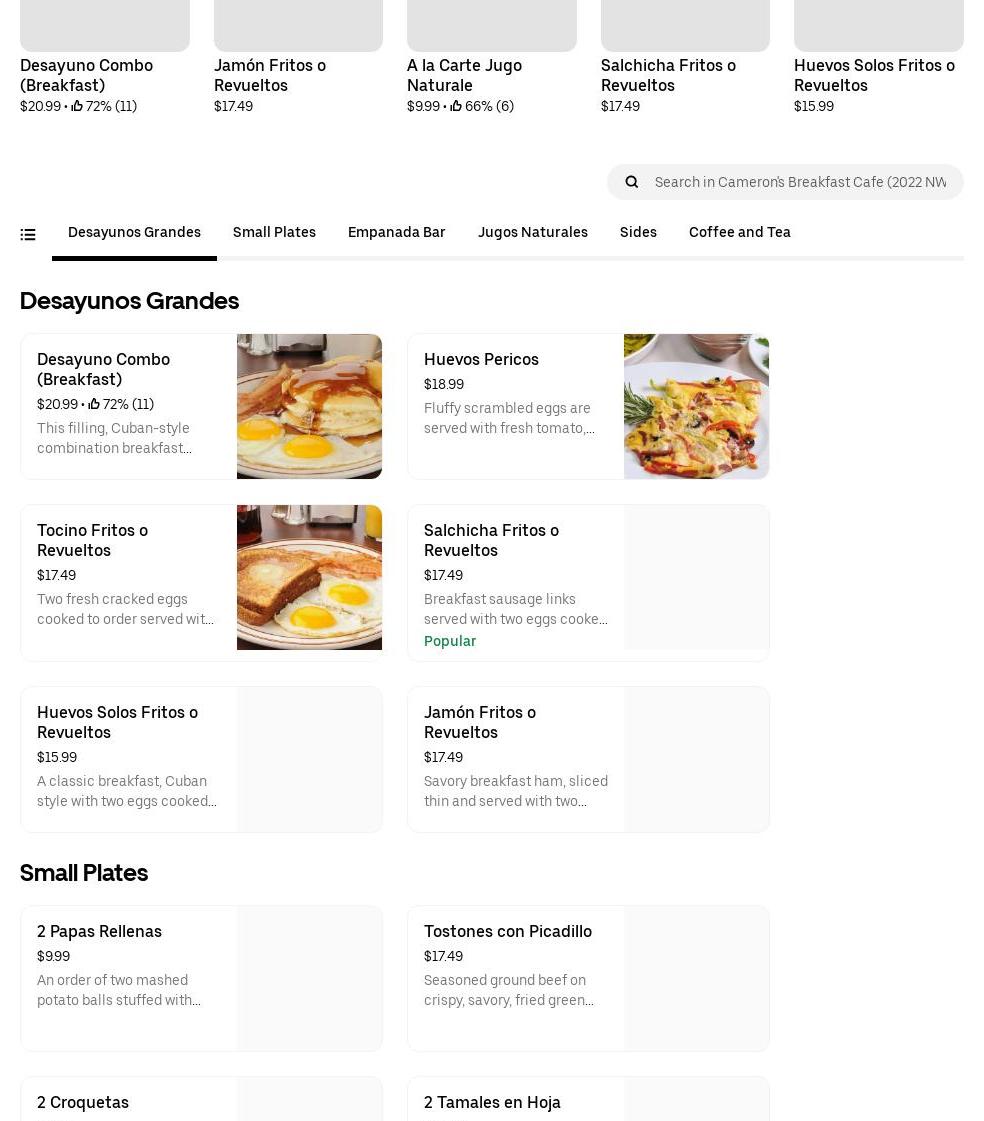
Task: Open Tostones con Picadillo
Action: pyautogui.click(x=588, y=978)
